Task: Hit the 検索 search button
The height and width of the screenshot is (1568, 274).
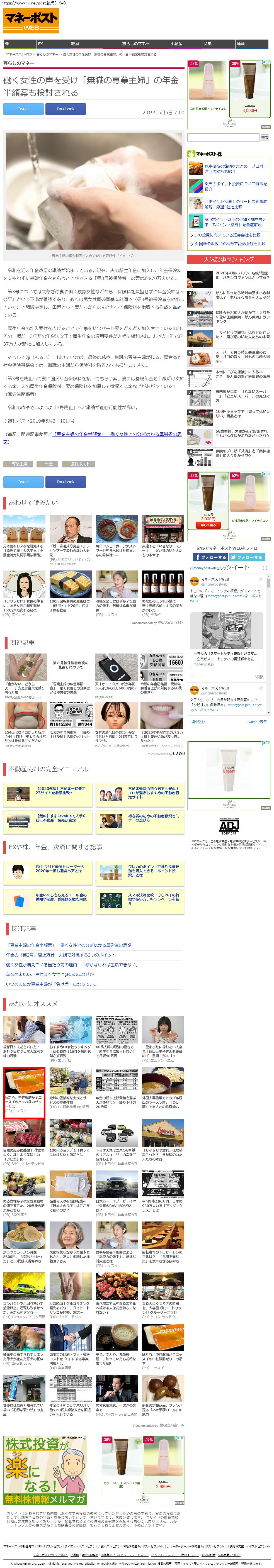Action: 264,138
